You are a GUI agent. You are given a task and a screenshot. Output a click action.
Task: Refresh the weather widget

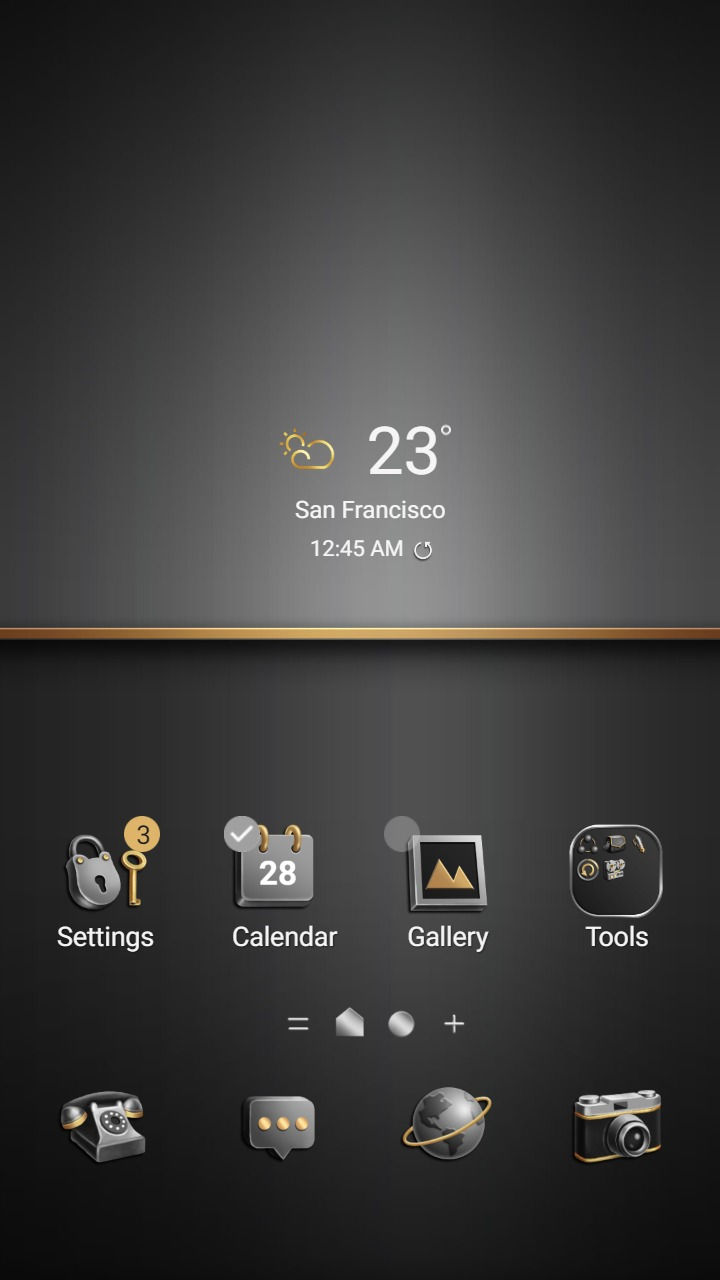423,550
